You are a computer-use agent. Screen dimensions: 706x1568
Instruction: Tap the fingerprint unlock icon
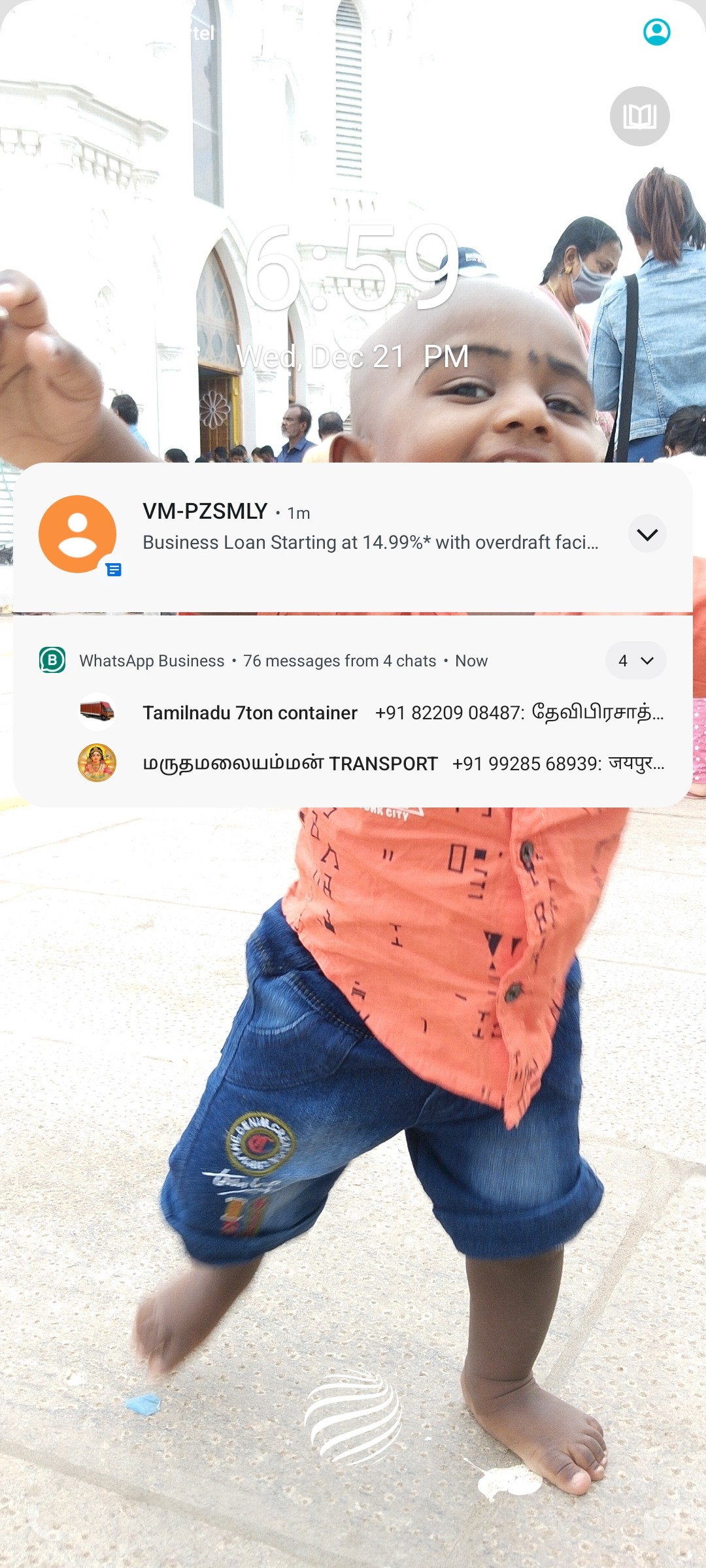click(353, 1416)
